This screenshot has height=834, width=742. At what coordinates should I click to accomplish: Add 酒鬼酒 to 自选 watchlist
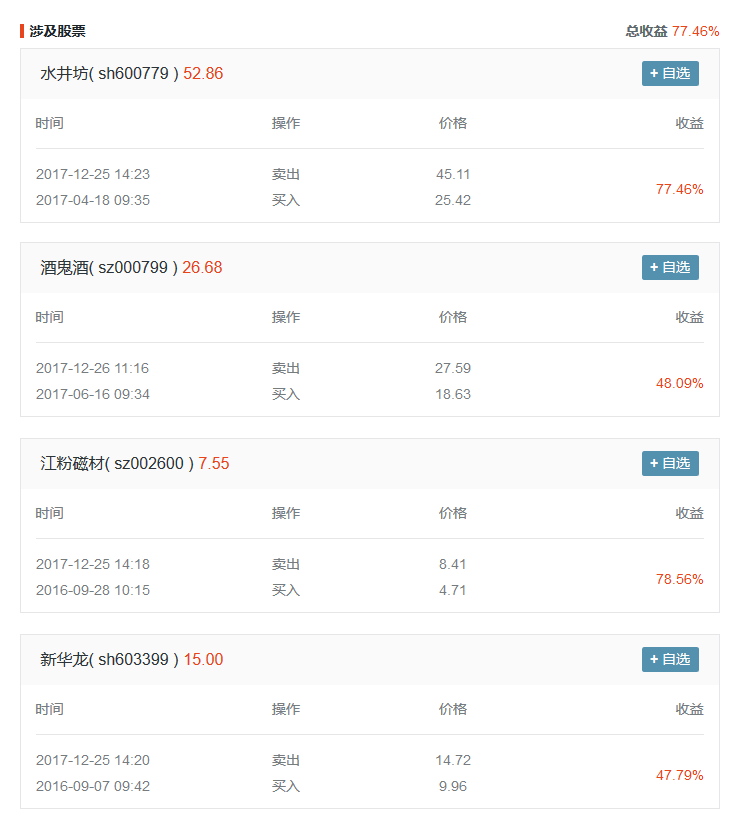click(670, 267)
